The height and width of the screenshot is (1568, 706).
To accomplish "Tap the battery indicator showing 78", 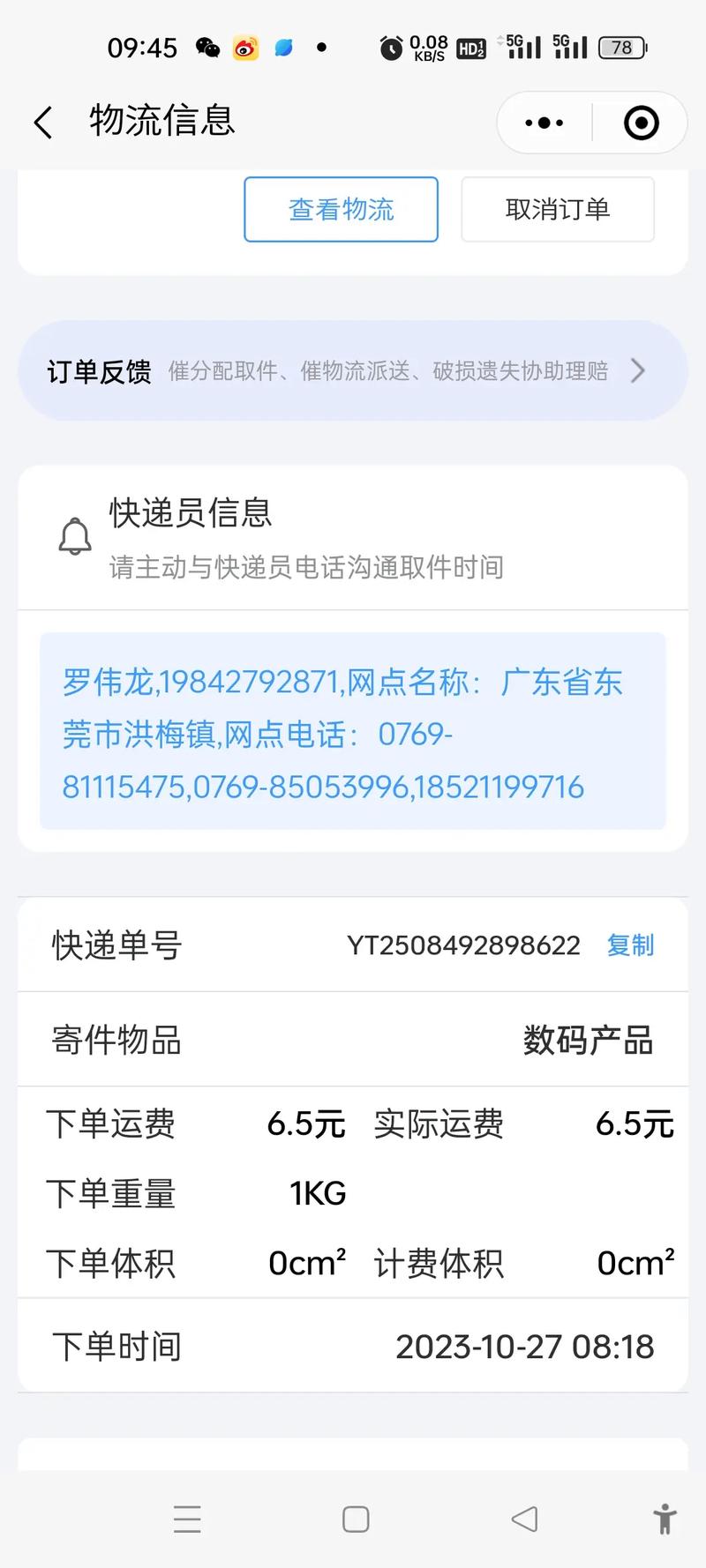I will pos(620,47).
